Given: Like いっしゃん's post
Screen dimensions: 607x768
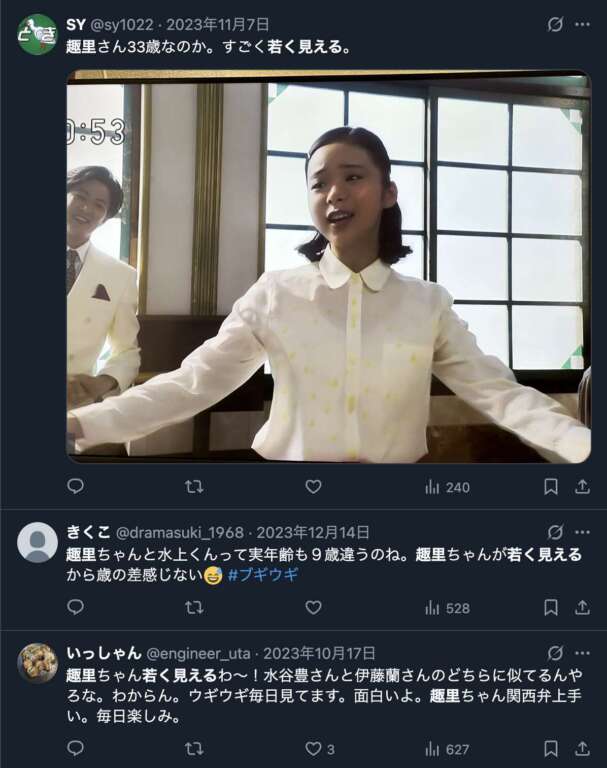Looking at the screenshot, I should [313, 748].
